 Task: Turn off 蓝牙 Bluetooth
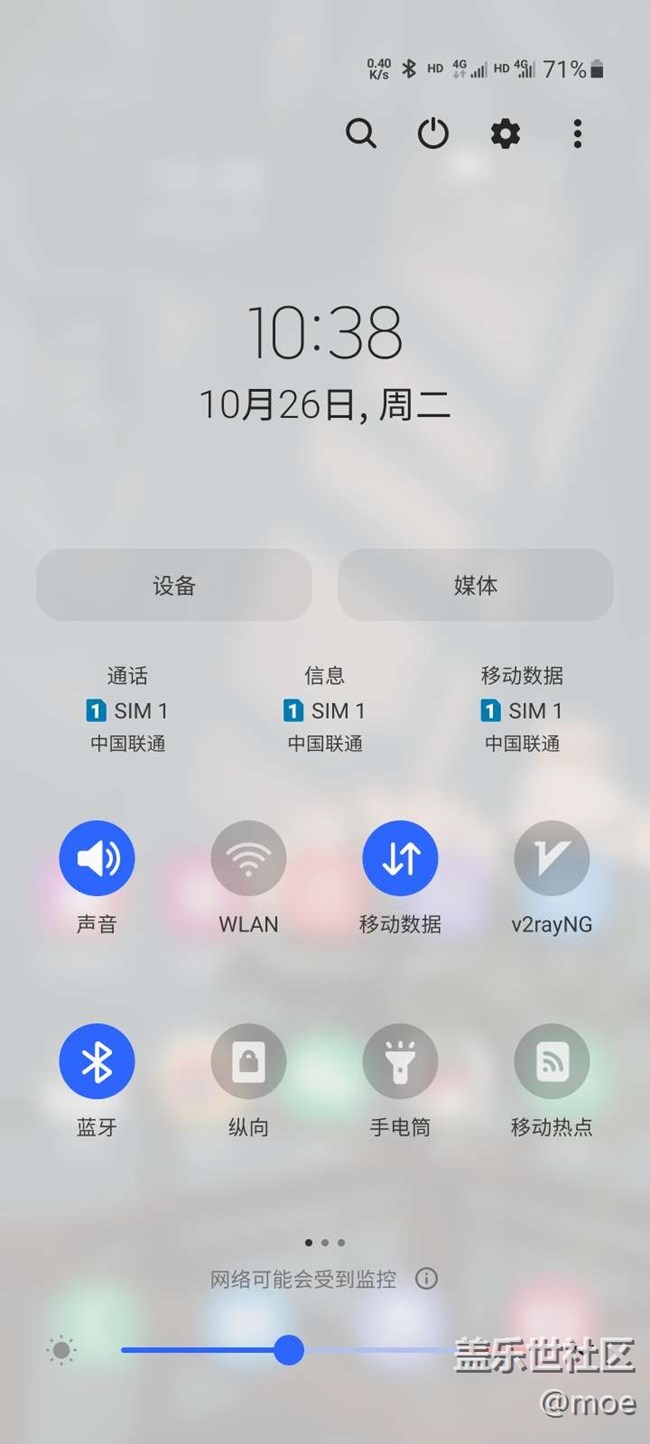(x=97, y=1061)
